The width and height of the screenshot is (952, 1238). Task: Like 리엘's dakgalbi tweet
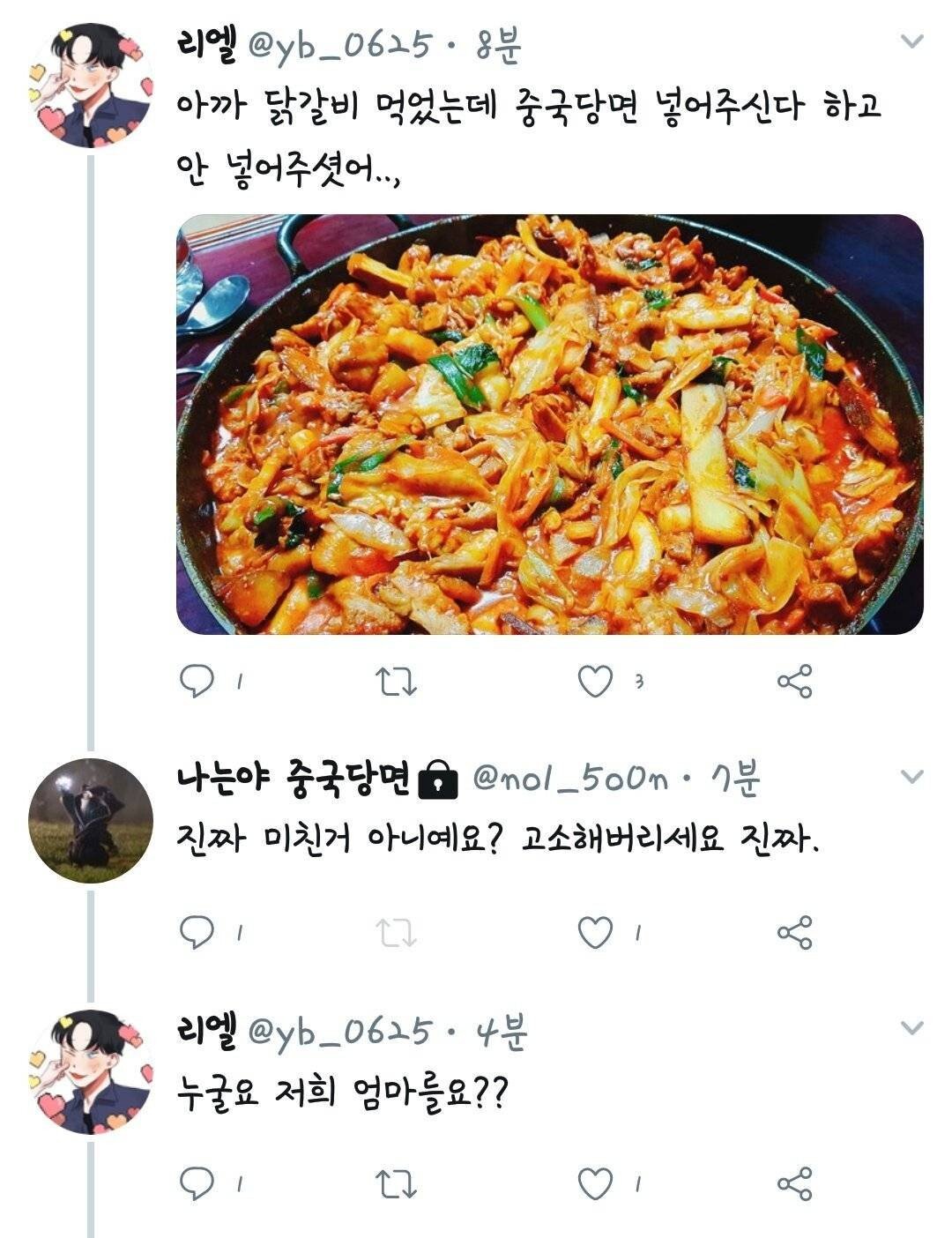595,681
